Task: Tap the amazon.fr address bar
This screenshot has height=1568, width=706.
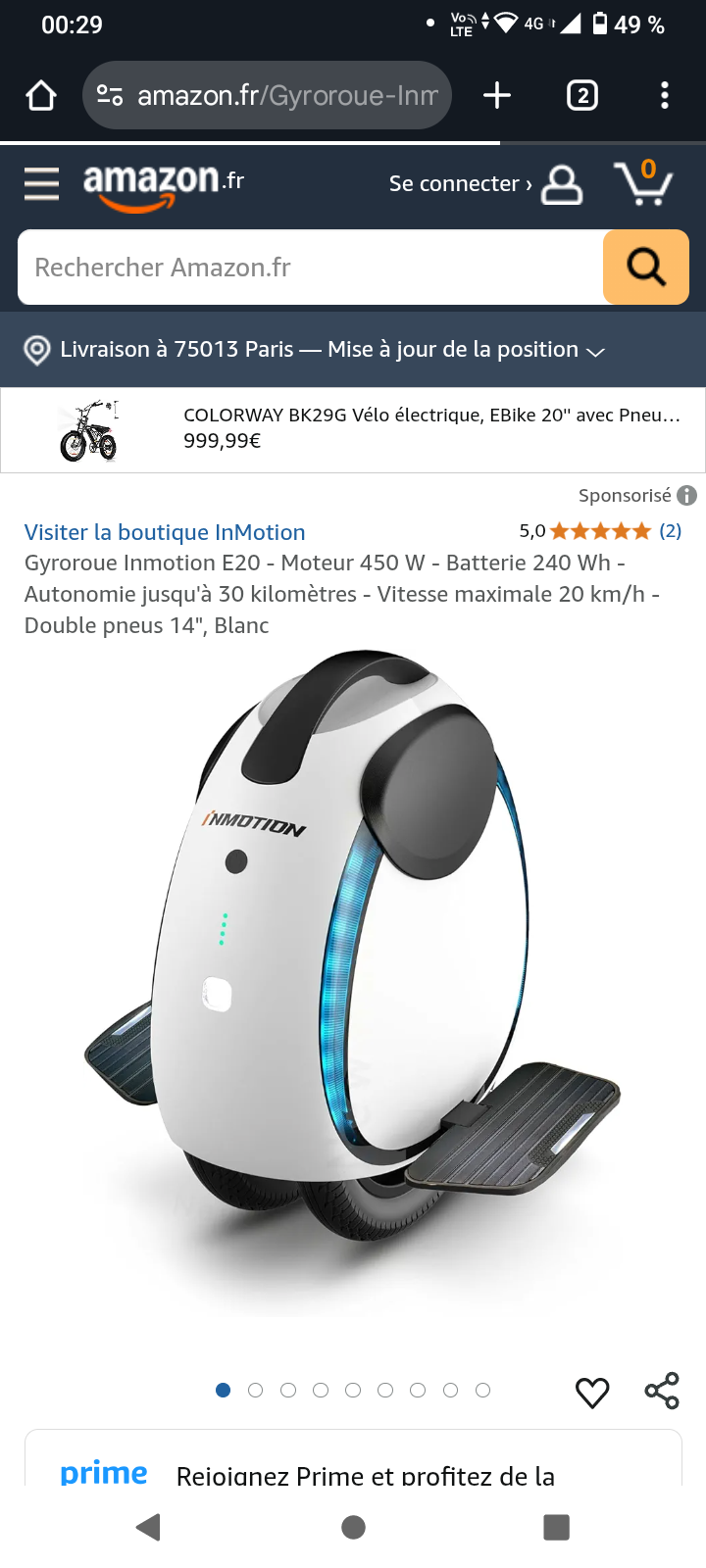Action: coord(267,95)
